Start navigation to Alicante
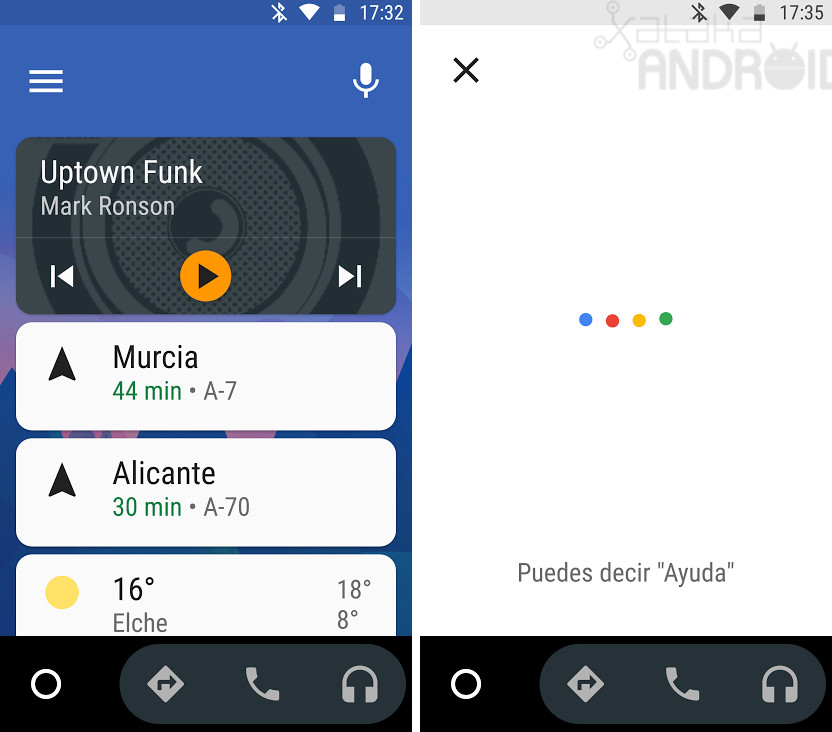The width and height of the screenshot is (832, 732). tap(206, 491)
